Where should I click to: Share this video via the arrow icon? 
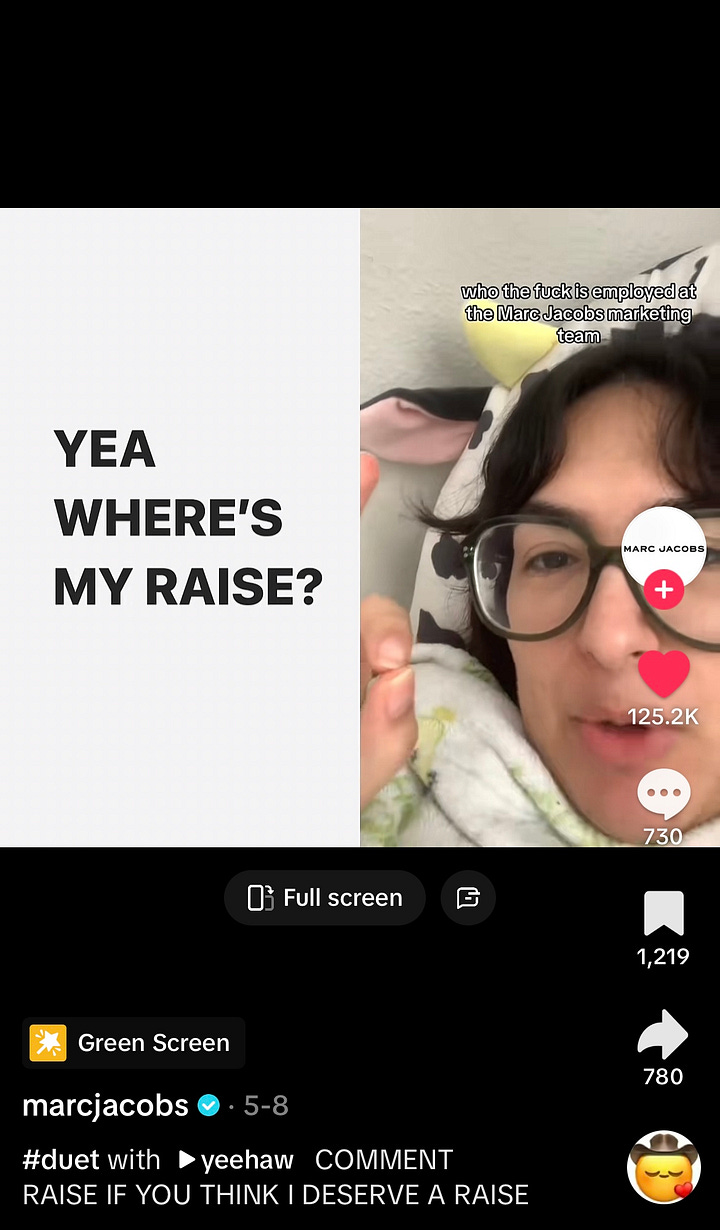[x=663, y=1035]
